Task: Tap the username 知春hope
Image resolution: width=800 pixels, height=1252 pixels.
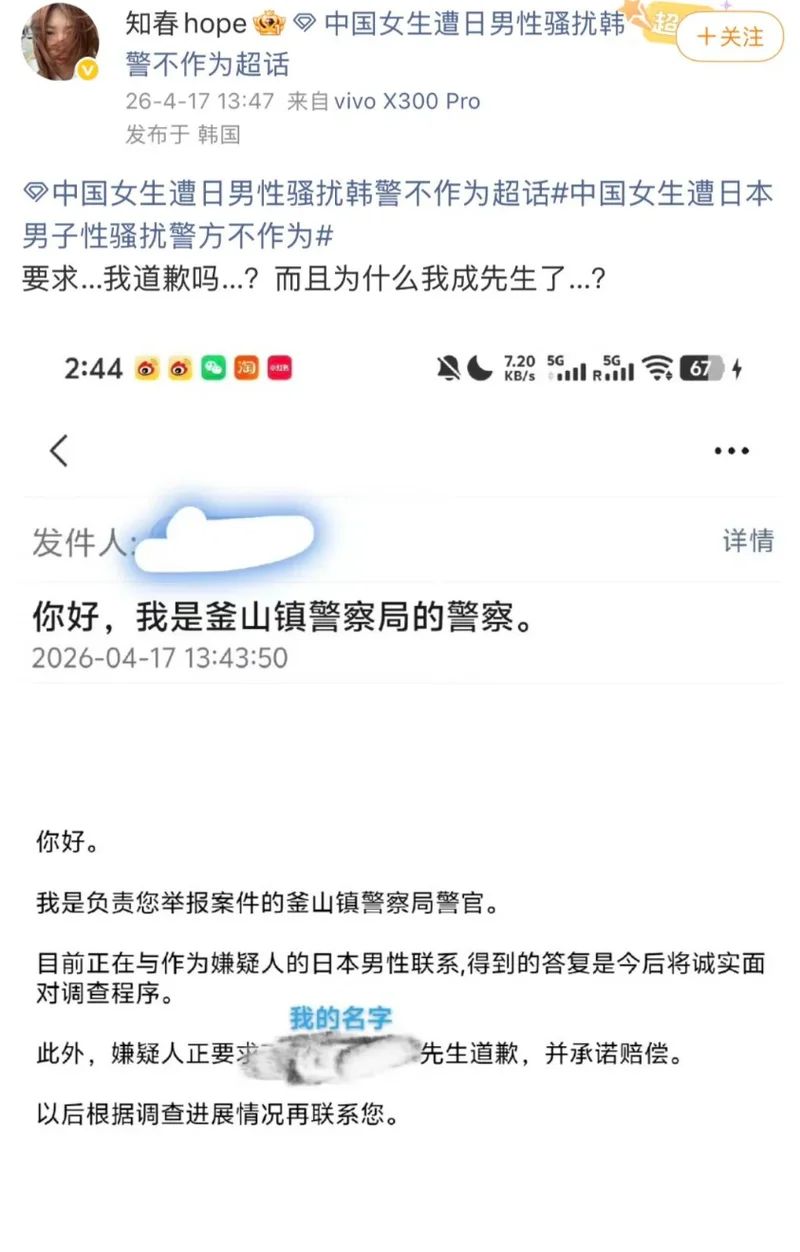Action: tap(186, 24)
